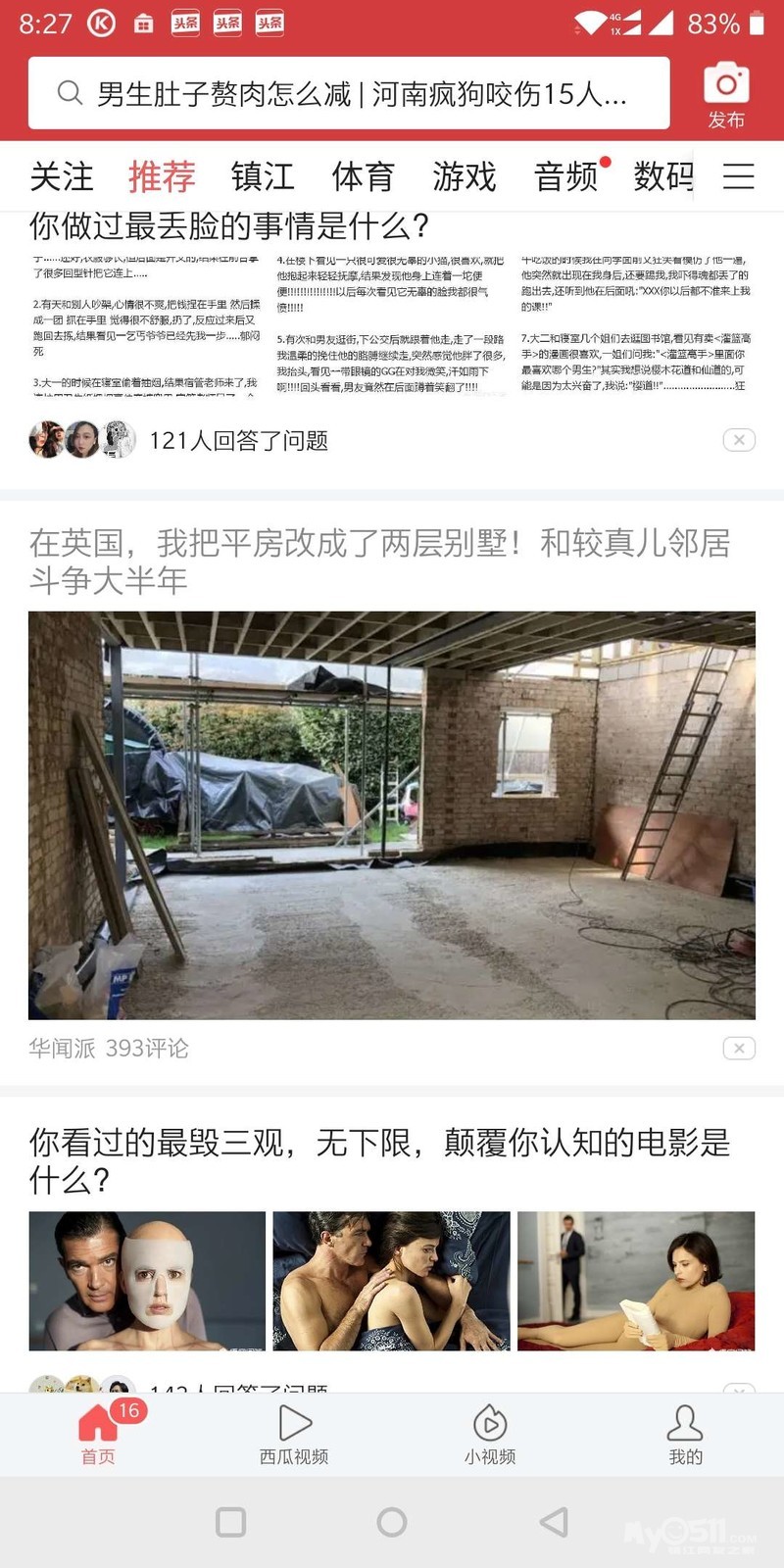Open question 你做过最丢脸的事情是什么
The width and height of the screenshot is (784, 1568).
229,227
